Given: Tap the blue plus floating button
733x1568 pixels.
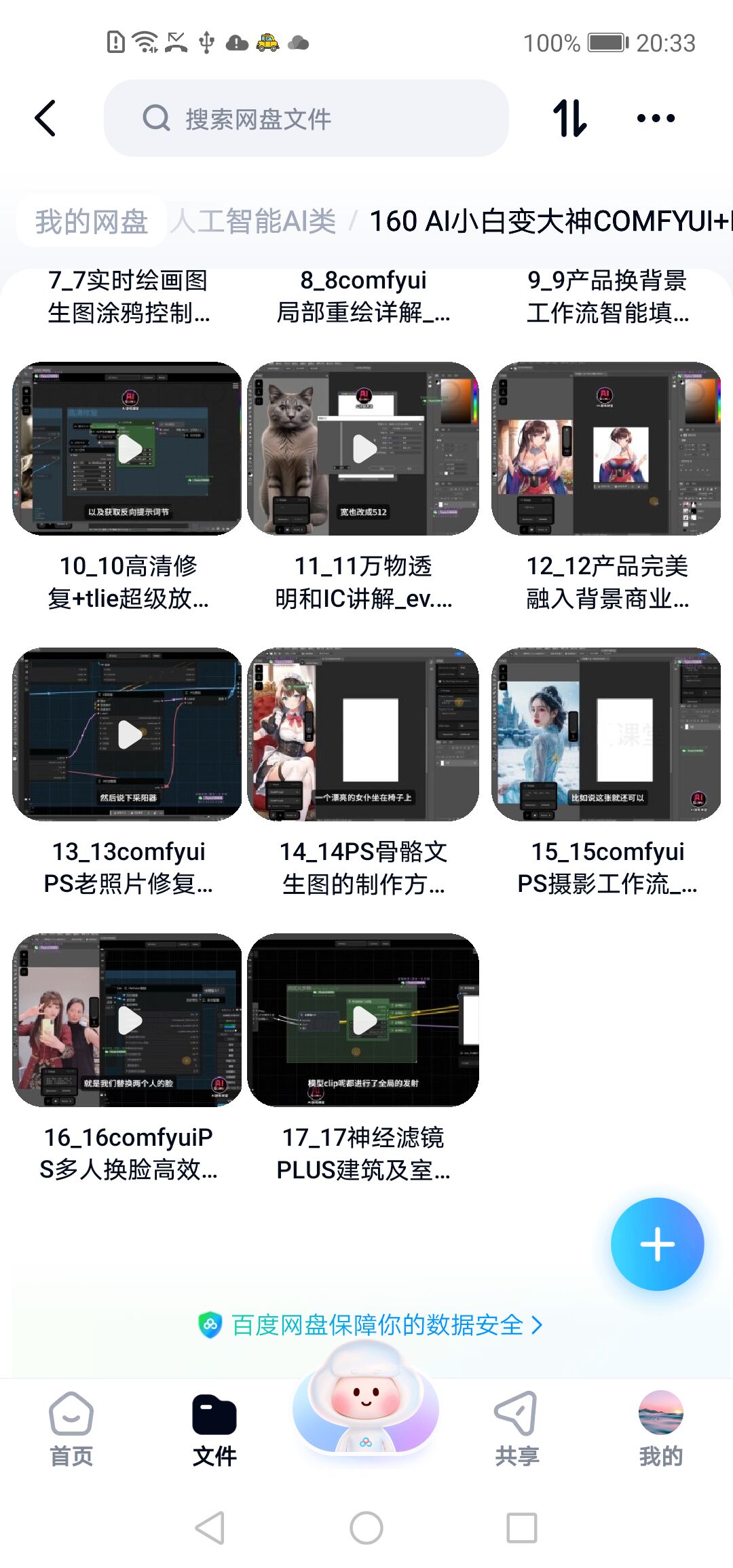Looking at the screenshot, I should 657,1244.
